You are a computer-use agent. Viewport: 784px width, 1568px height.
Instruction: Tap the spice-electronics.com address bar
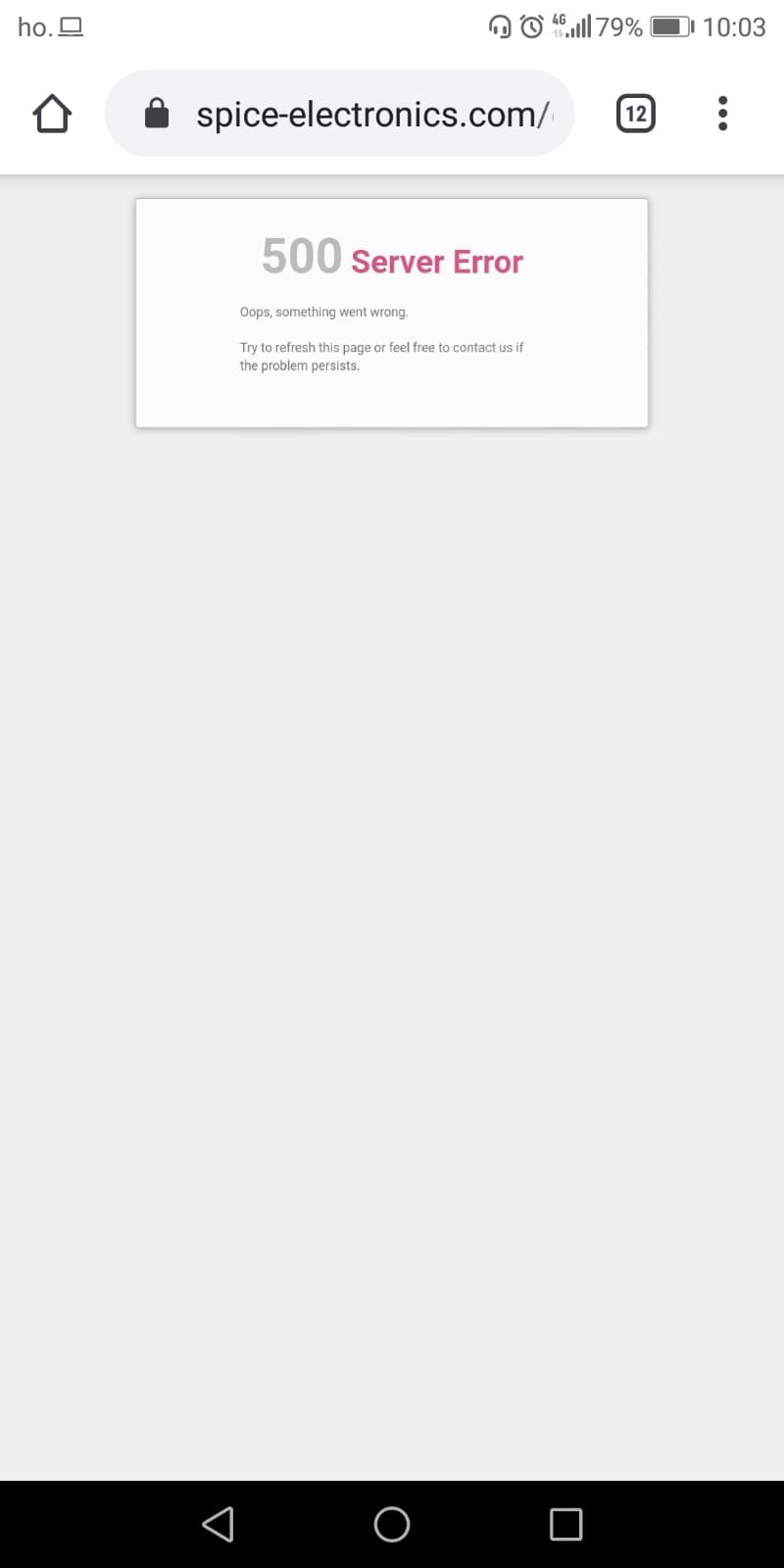click(x=372, y=115)
